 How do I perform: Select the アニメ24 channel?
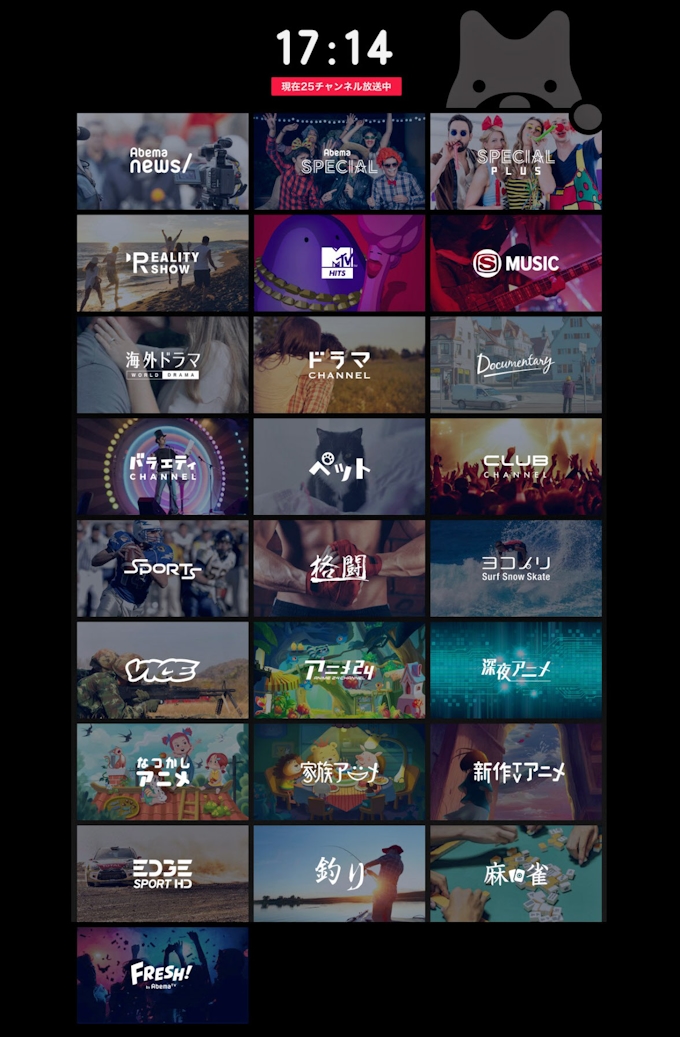(x=339, y=670)
